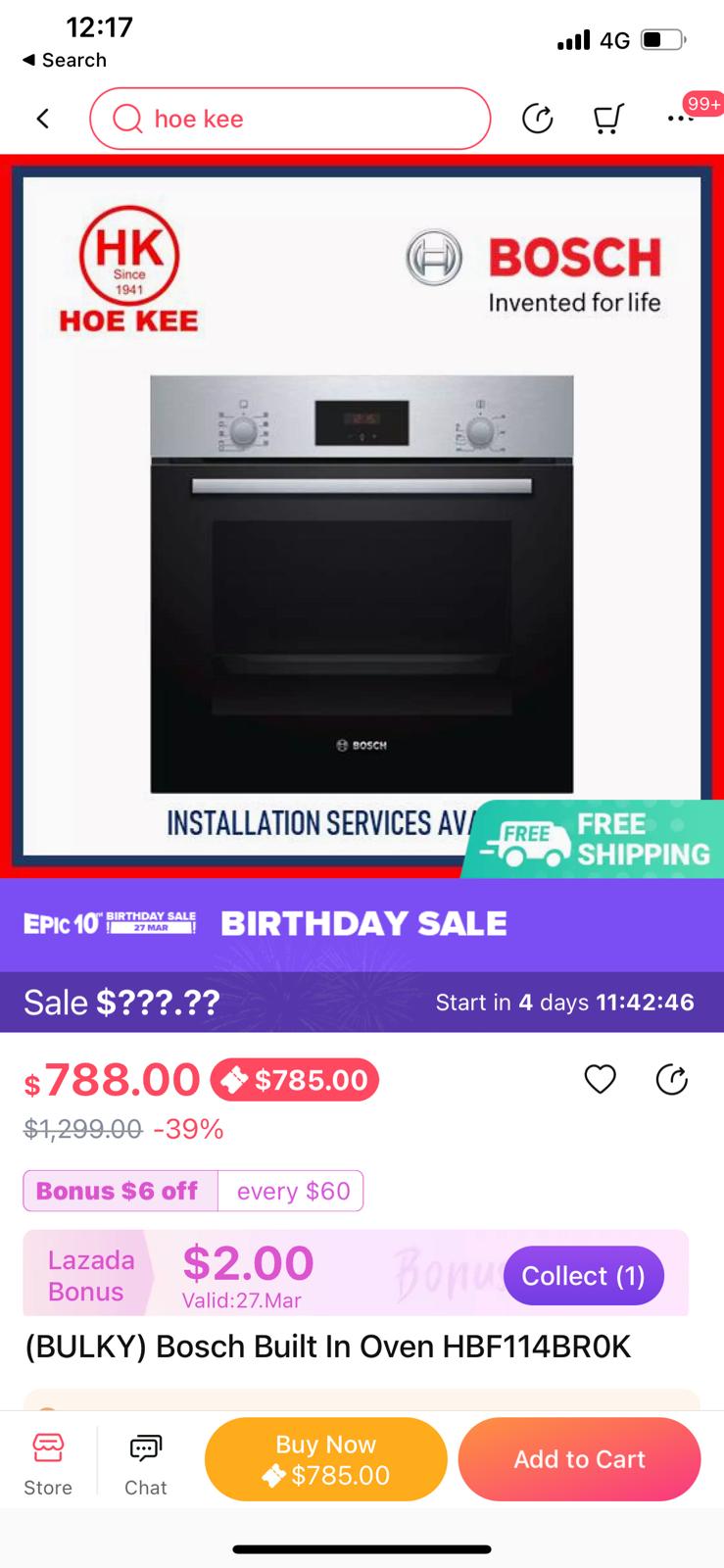Viewport: 724px width, 1568px height.
Task: Buy Now at $785.00
Action: 325,1459
